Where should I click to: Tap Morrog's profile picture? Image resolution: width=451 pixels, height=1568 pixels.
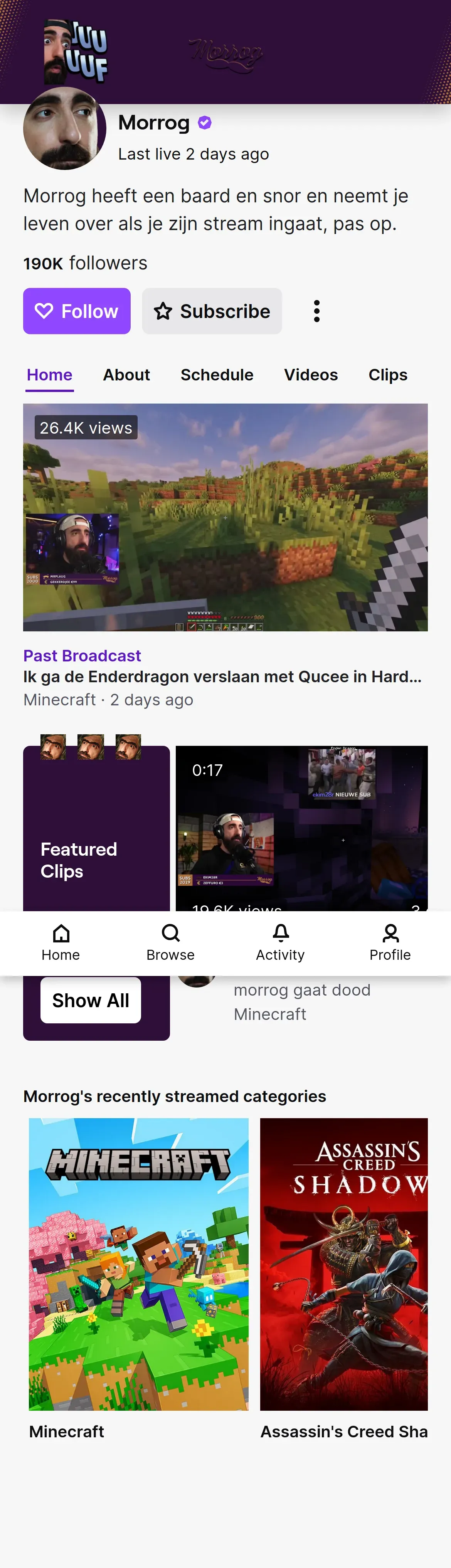click(64, 128)
